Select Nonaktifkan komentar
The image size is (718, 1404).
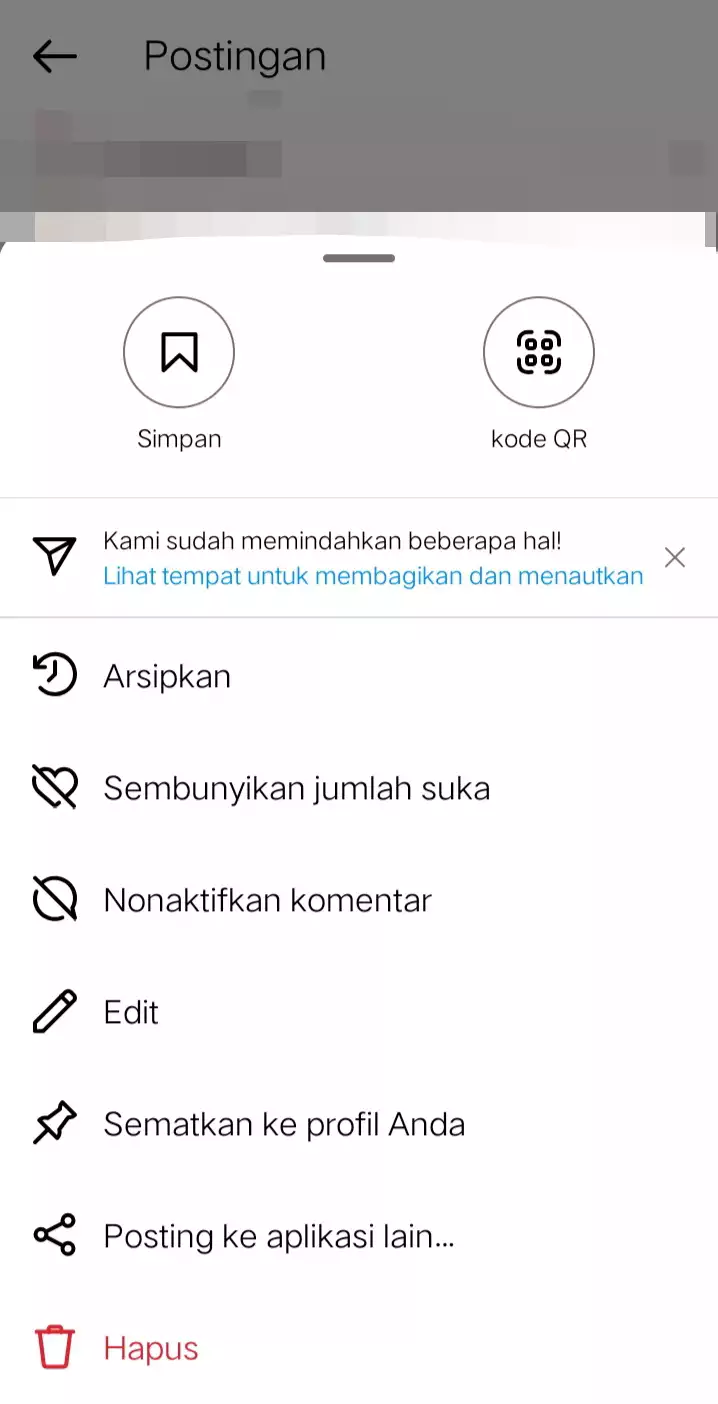pos(267,901)
